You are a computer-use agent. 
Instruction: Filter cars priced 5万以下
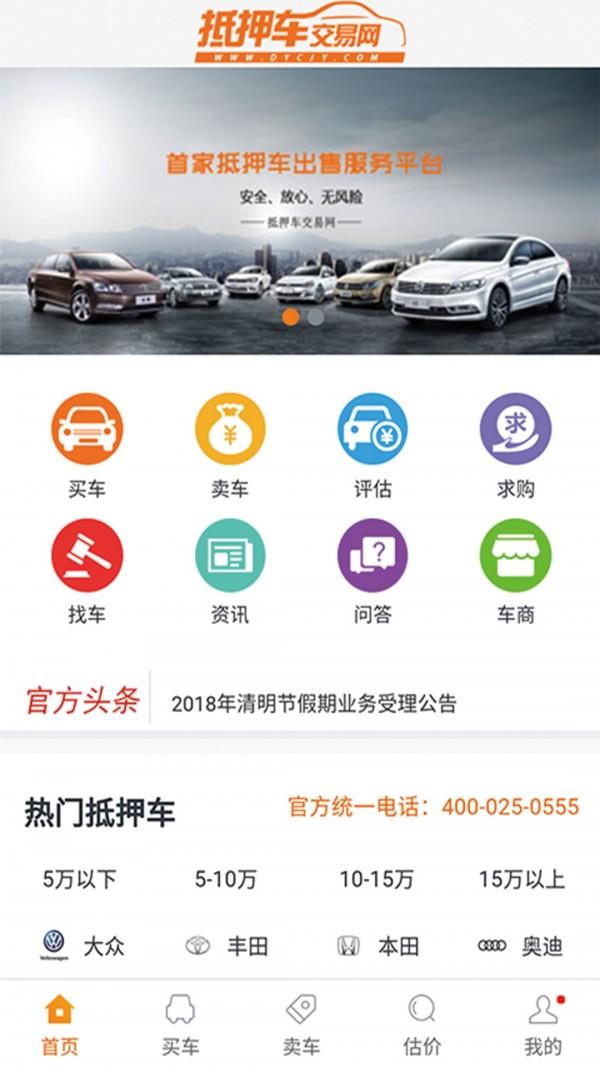click(x=80, y=880)
